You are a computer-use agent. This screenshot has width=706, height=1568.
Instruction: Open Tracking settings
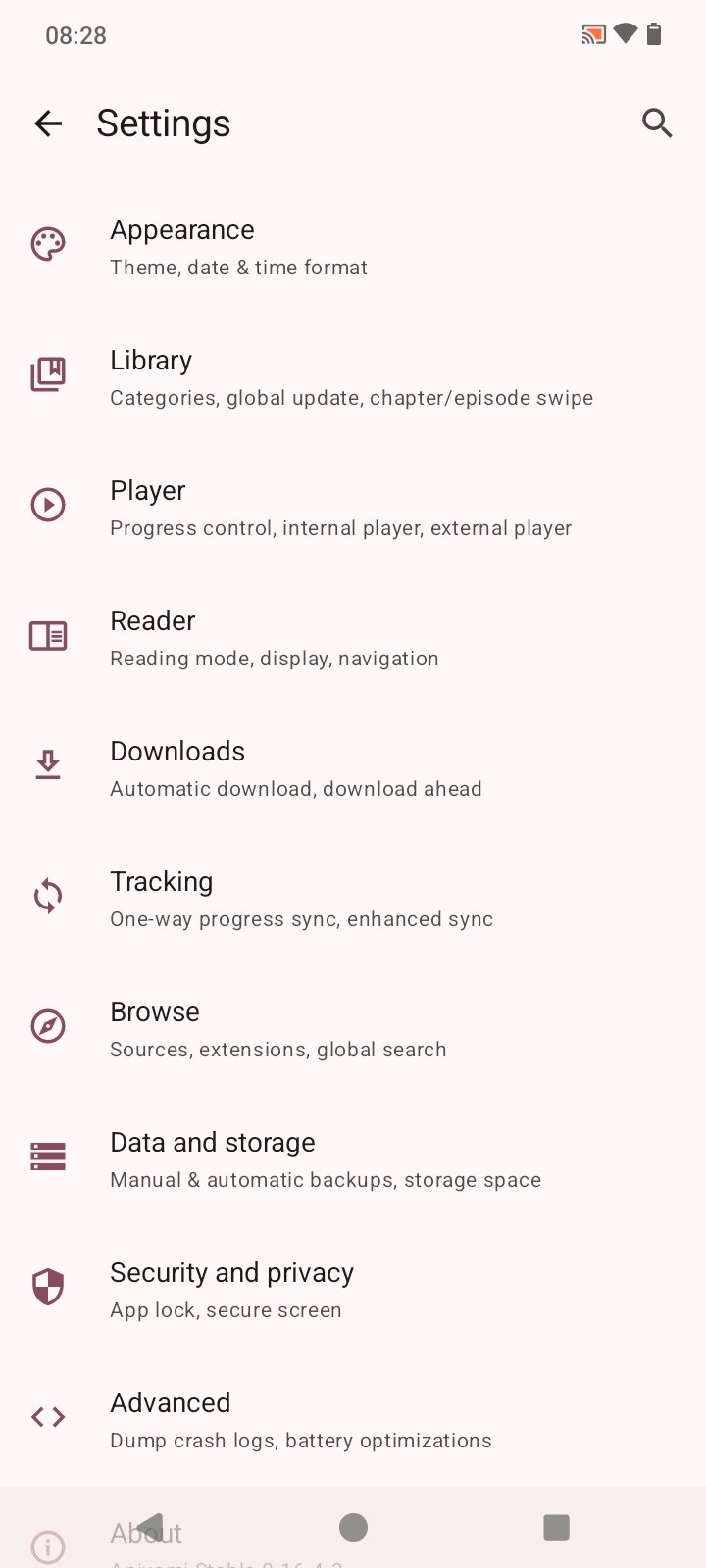(353, 899)
